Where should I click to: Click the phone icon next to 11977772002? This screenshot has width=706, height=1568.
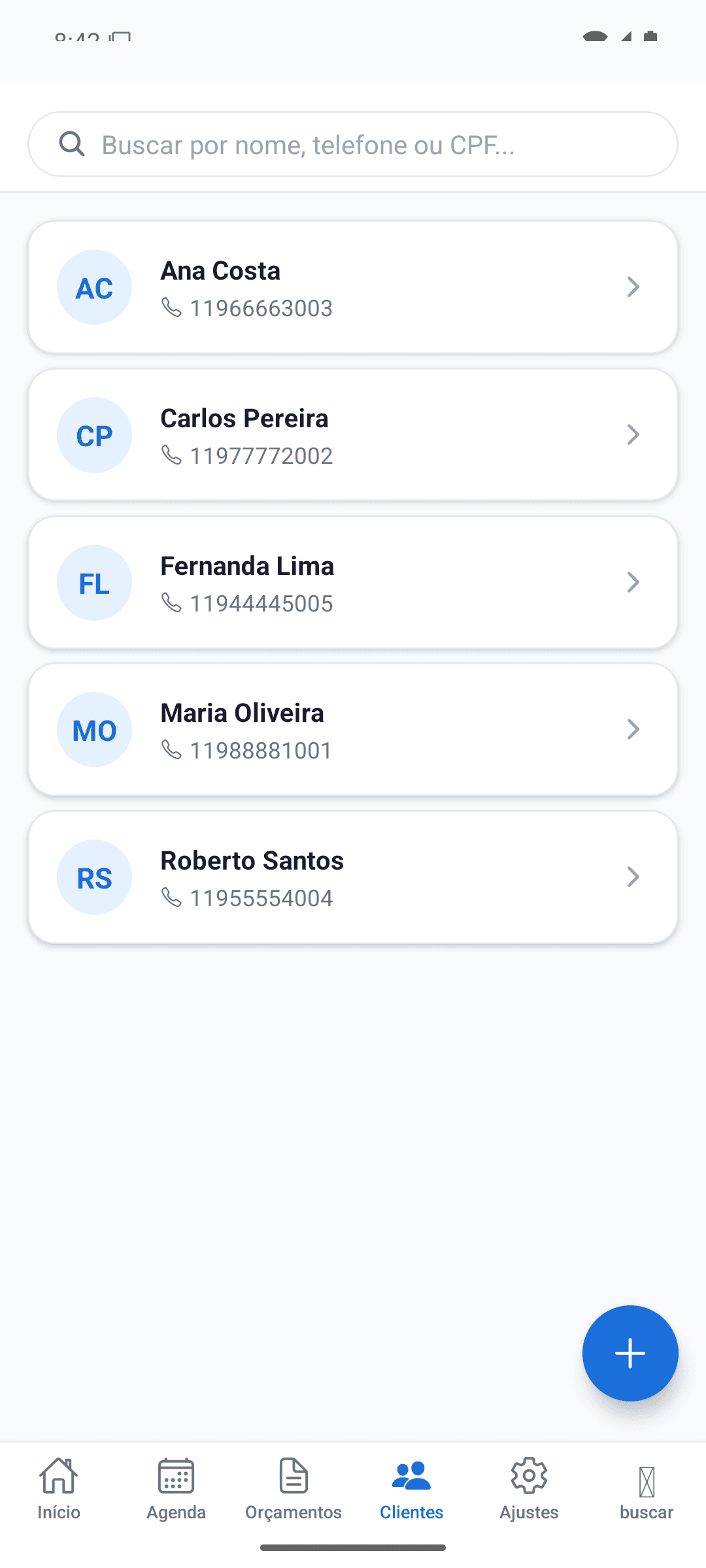[x=172, y=456]
